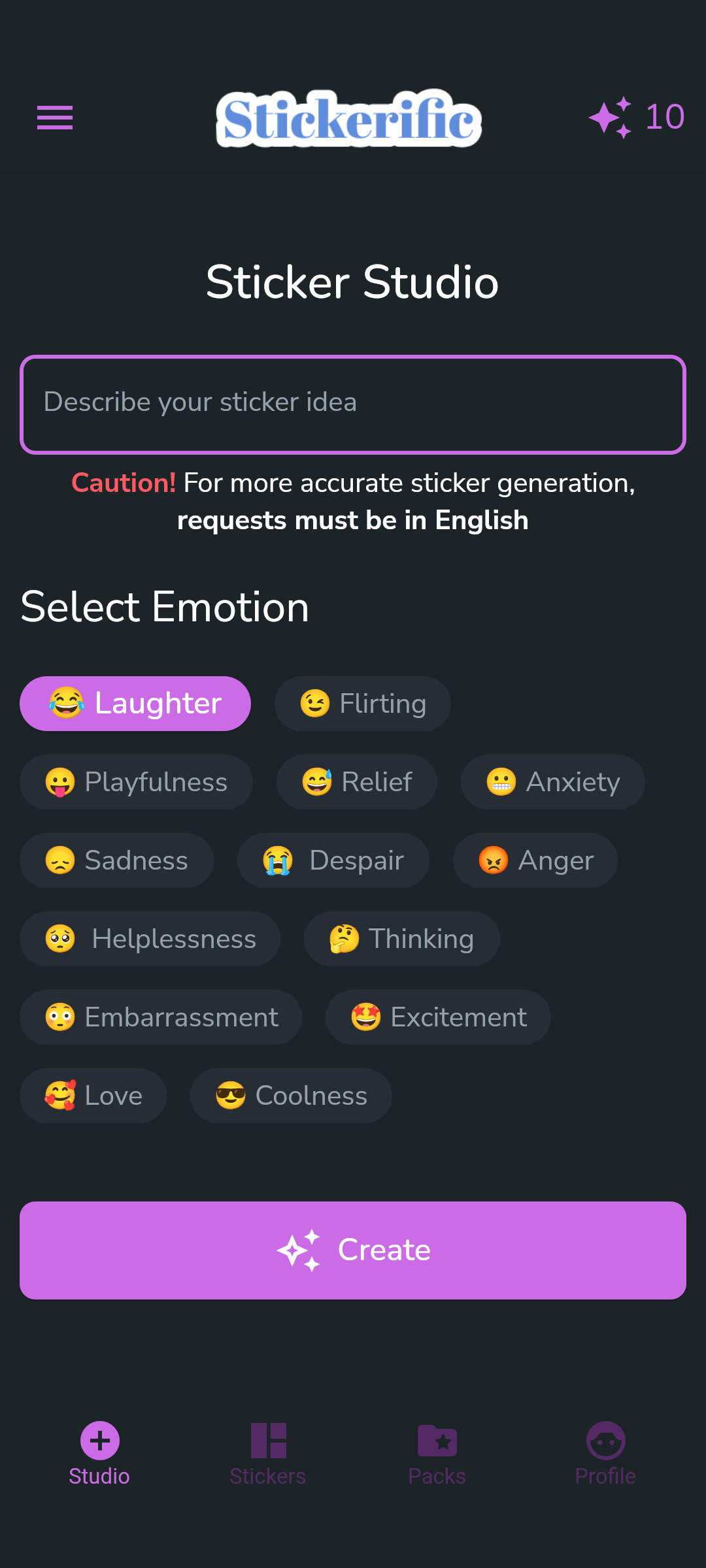Select Anxiety as the emotion
Screen dimensions: 706x1568
[552, 782]
